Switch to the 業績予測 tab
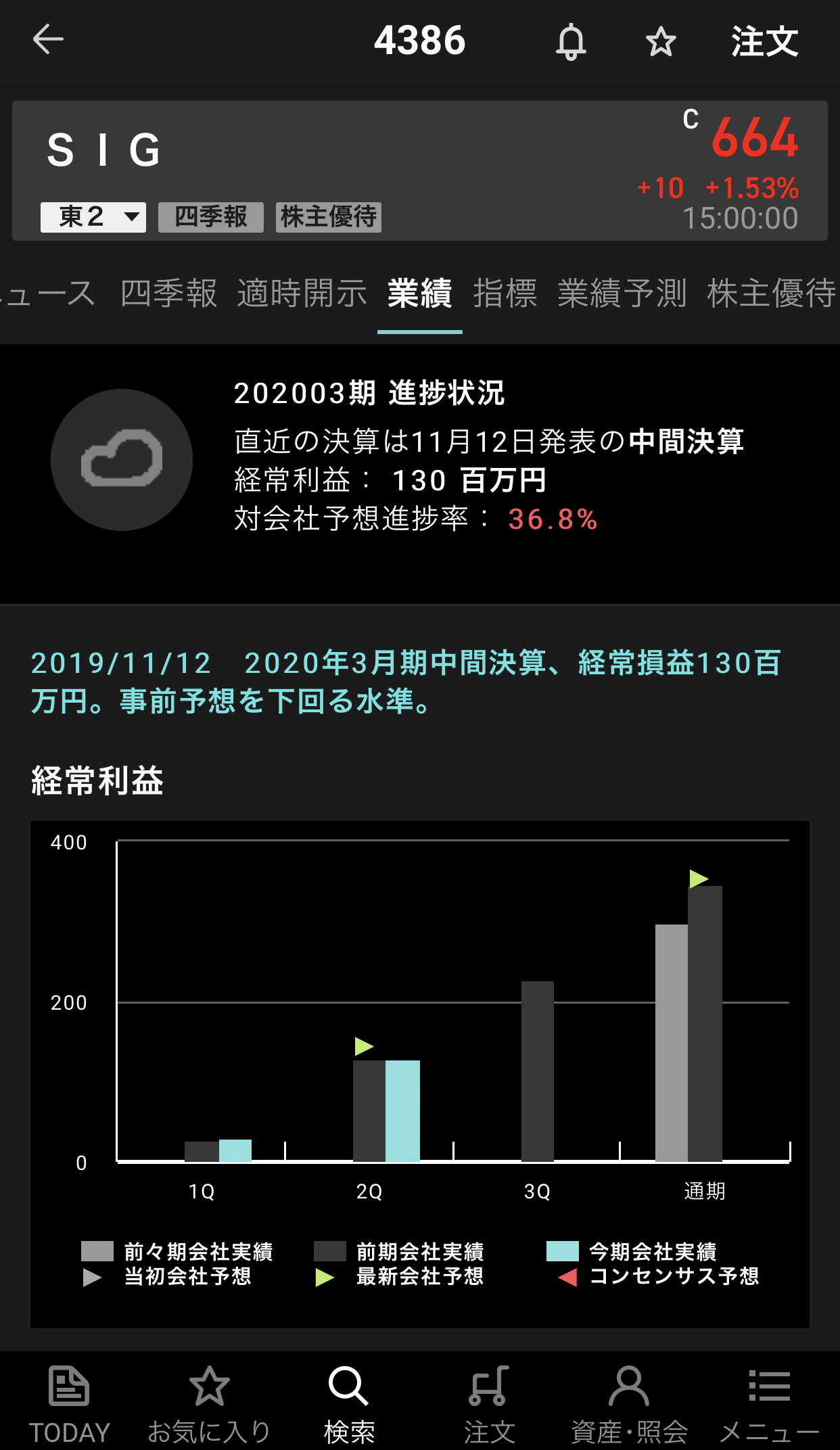840x1450 pixels. [622, 294]
